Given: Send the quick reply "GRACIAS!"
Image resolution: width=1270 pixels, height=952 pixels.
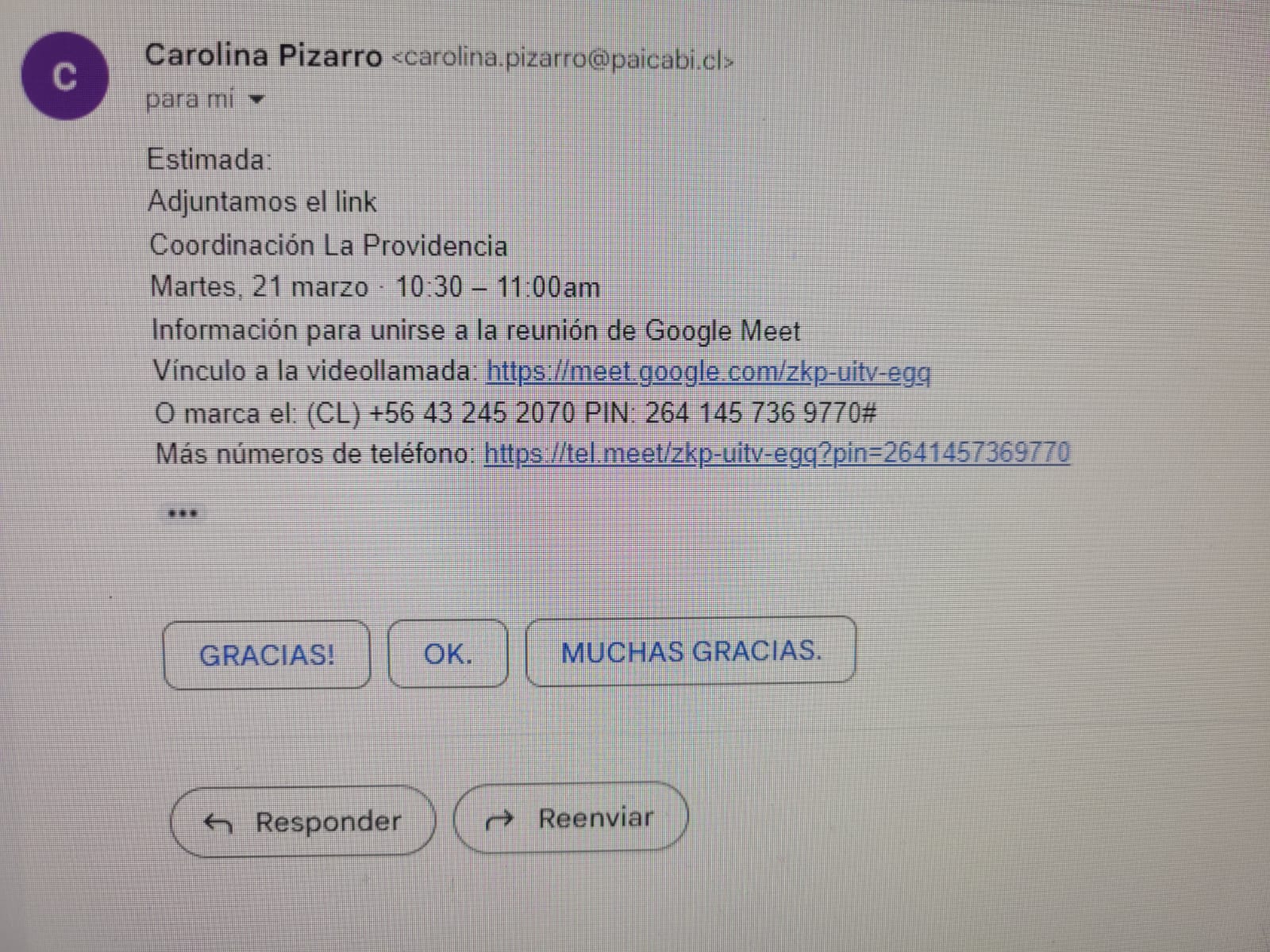Looking at the screenshot, I should [267, 654].
